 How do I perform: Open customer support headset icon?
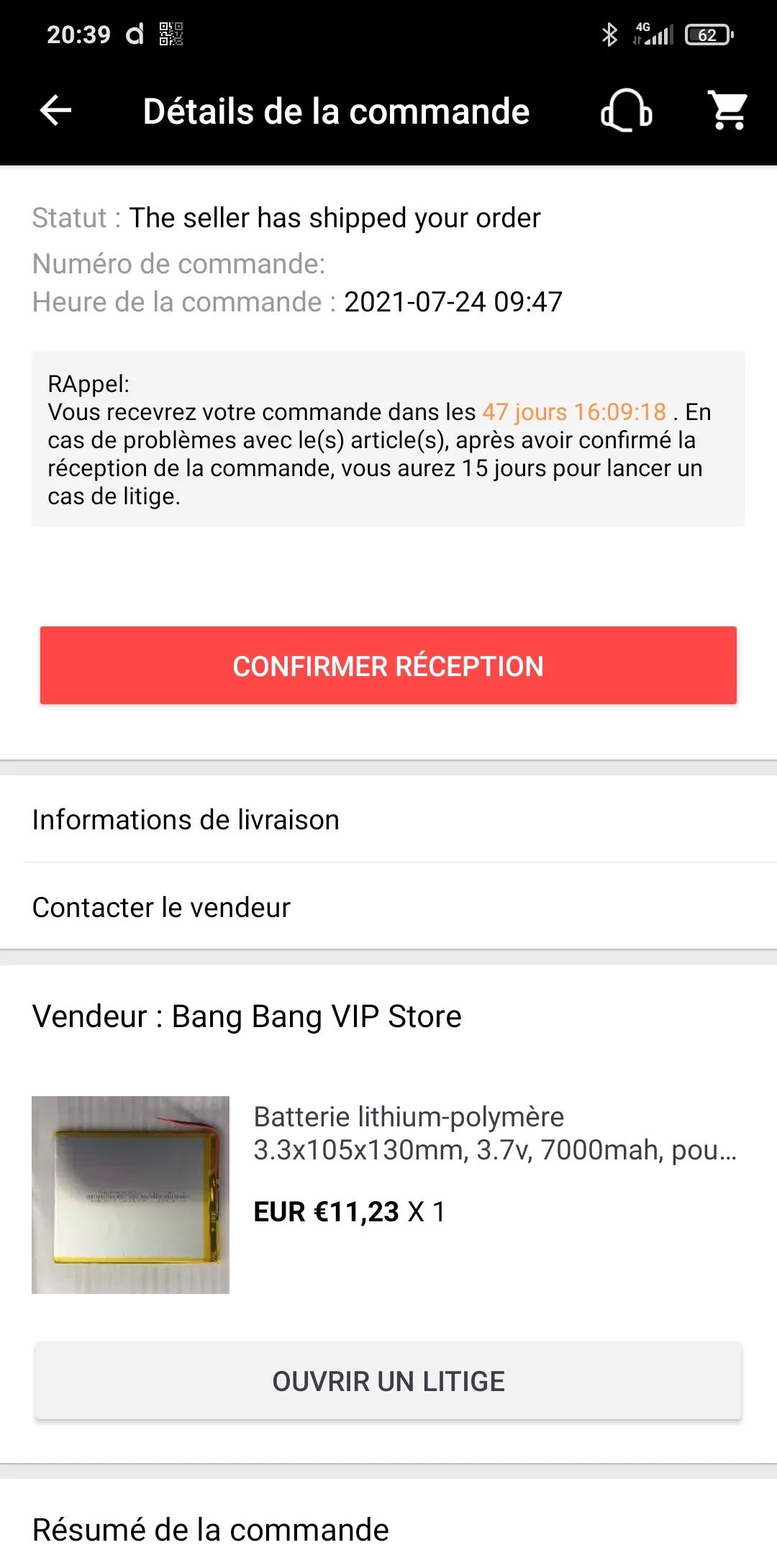click(x=626, y=111)
